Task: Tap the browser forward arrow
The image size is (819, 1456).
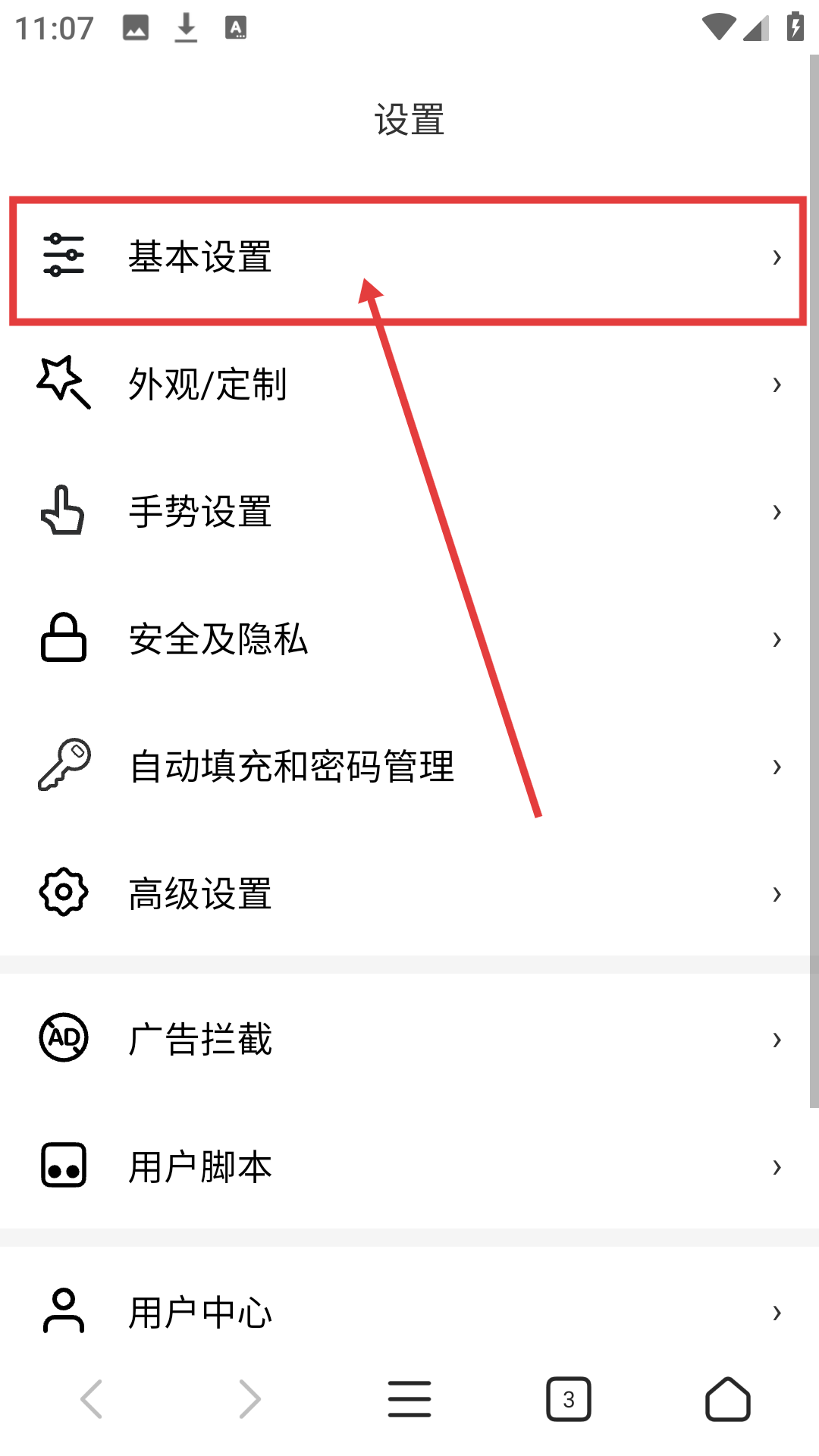Action: 249,1399
